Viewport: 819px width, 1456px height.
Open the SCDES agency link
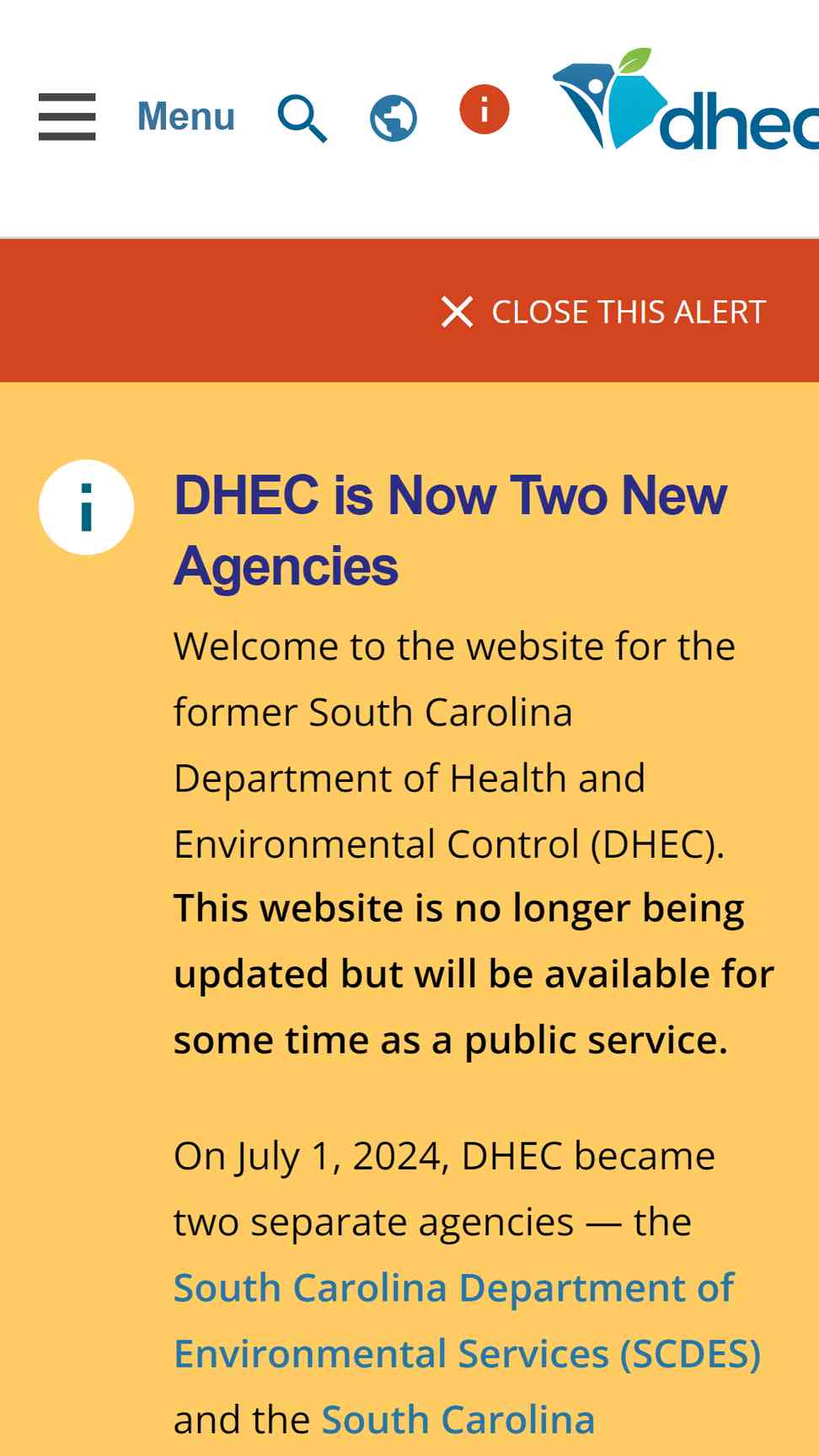click(467, 1320)
